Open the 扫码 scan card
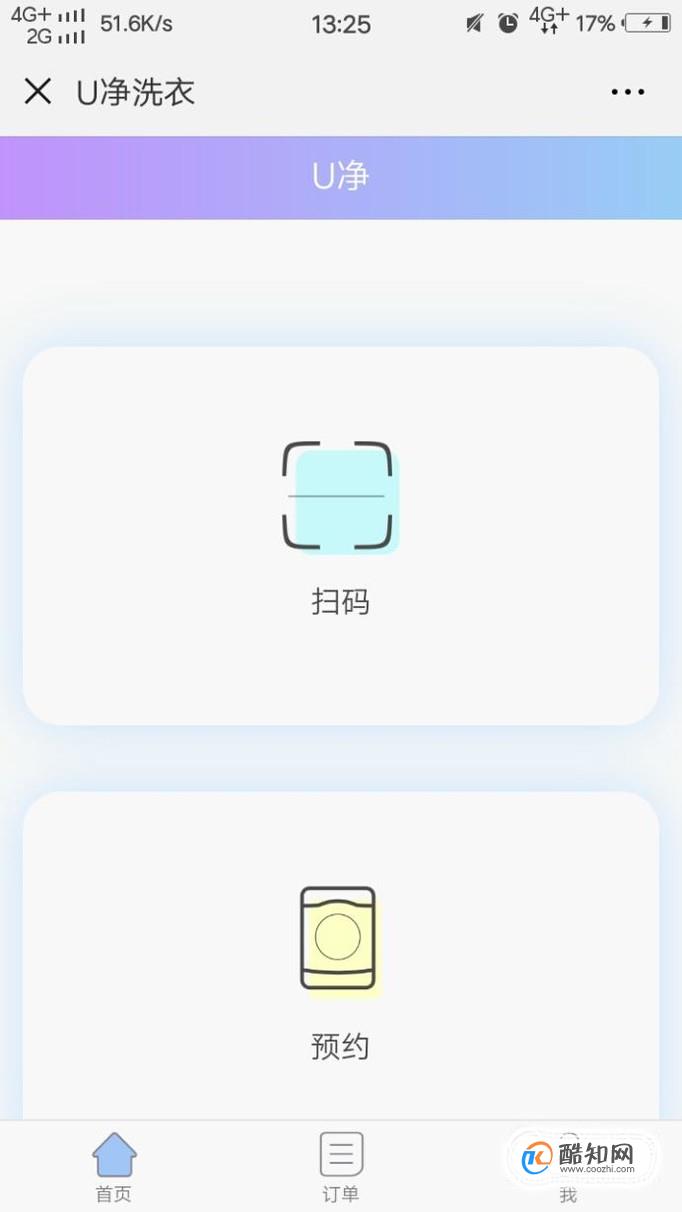This screenshot has width=682, height=1212. [341, 536]
